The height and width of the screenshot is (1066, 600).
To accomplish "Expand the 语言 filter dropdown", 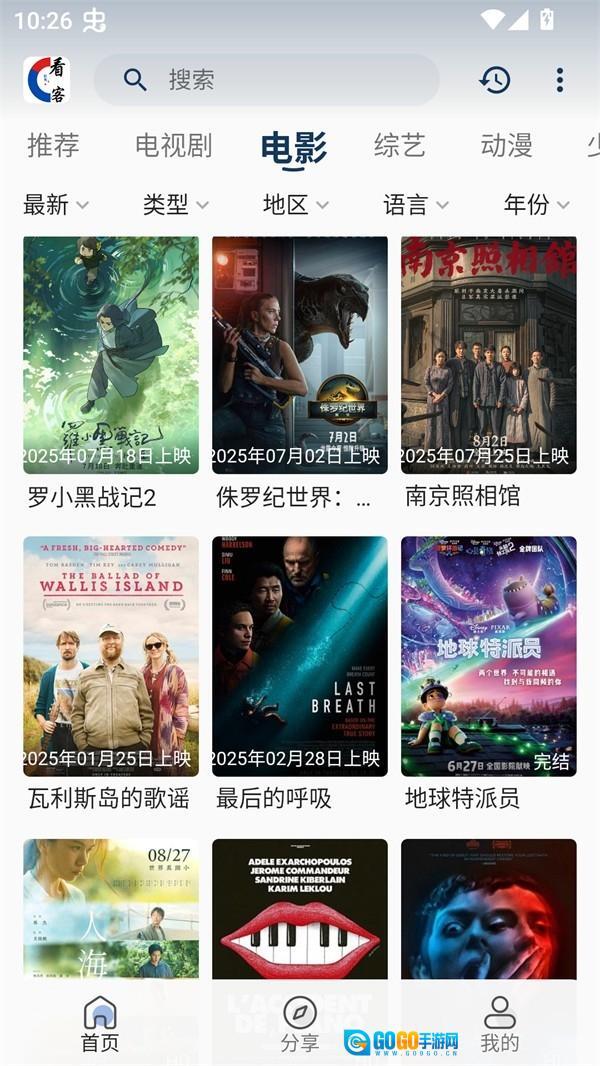I will [x=416, y=205].
